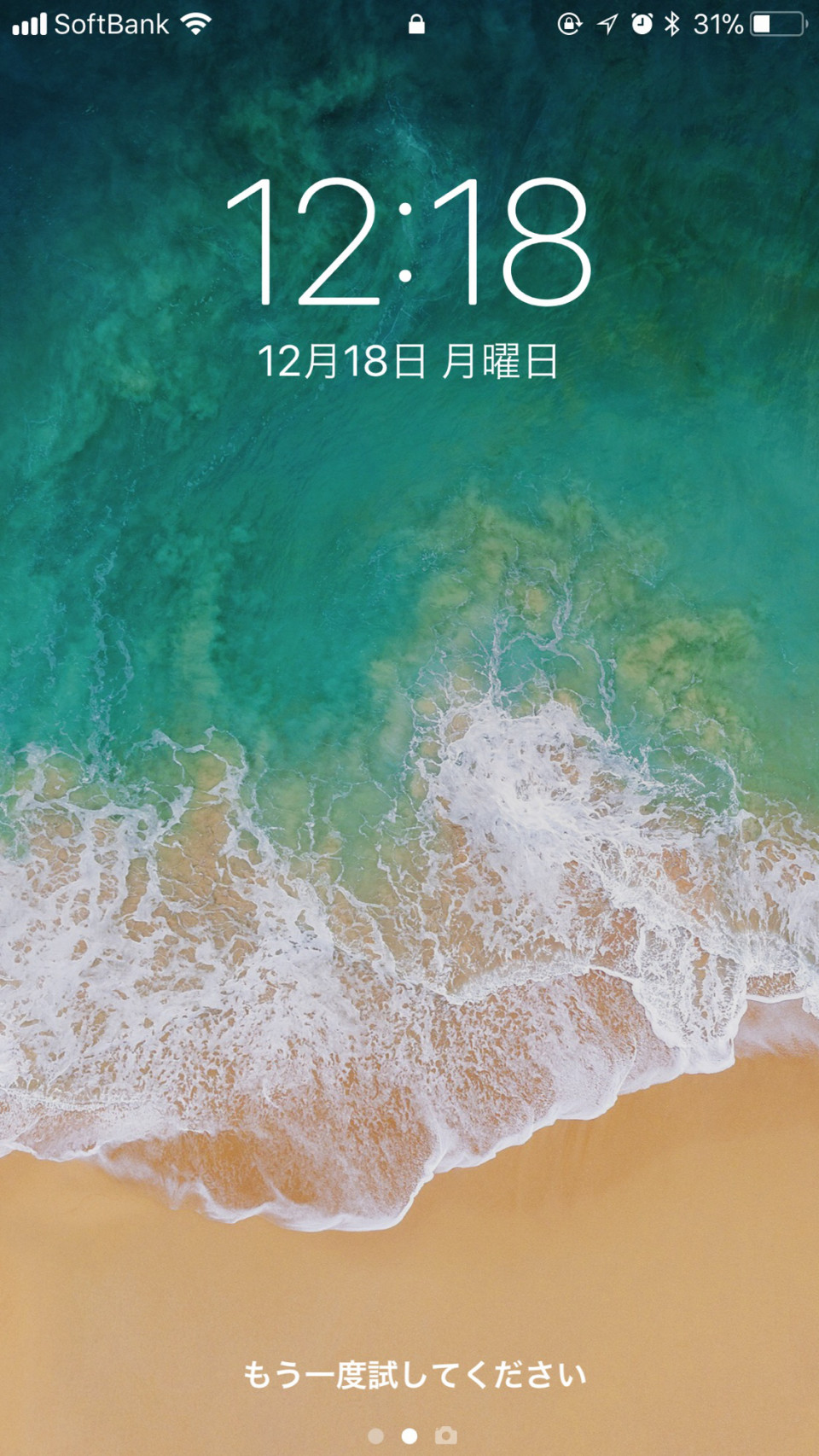Select the first page indicator dot
This screenshot has width=819, height=1456.
tap(375, 1436)
